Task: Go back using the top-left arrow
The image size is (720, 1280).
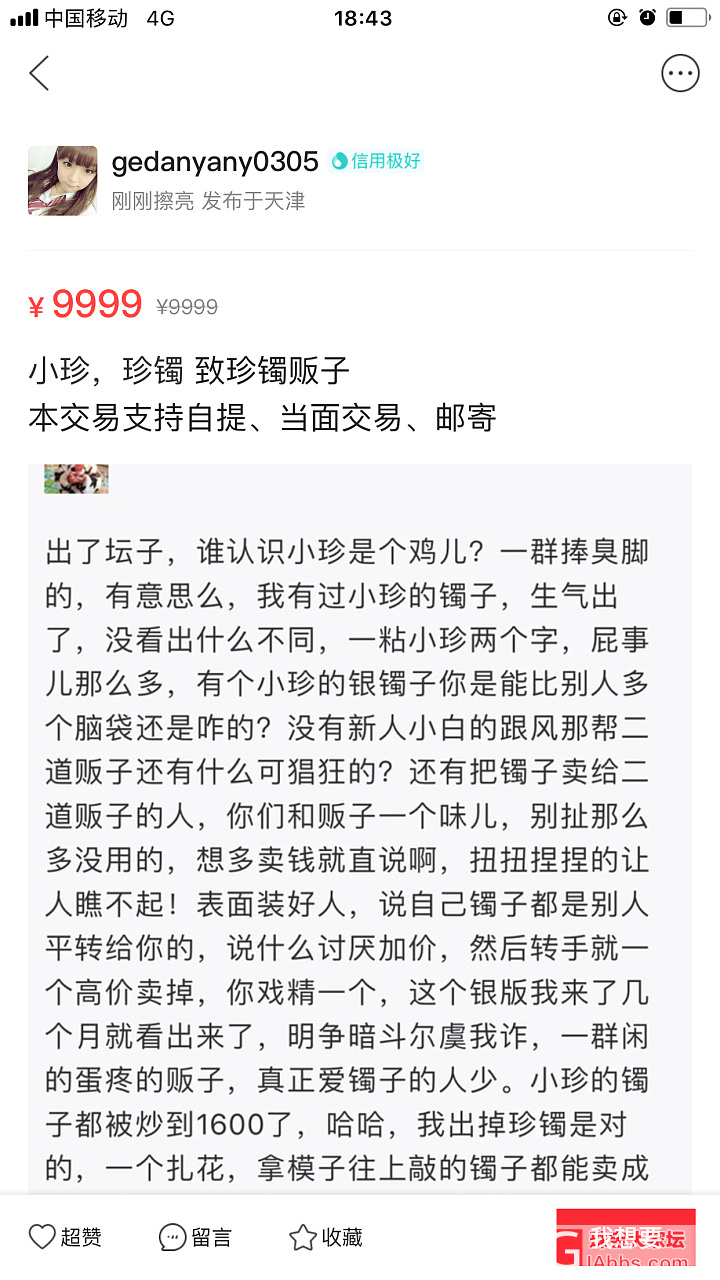Action: coord(40,74)
